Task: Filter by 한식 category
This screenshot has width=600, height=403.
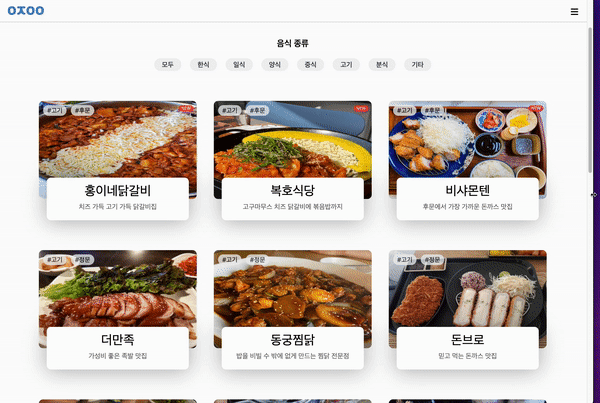Action: coord(204,65)
